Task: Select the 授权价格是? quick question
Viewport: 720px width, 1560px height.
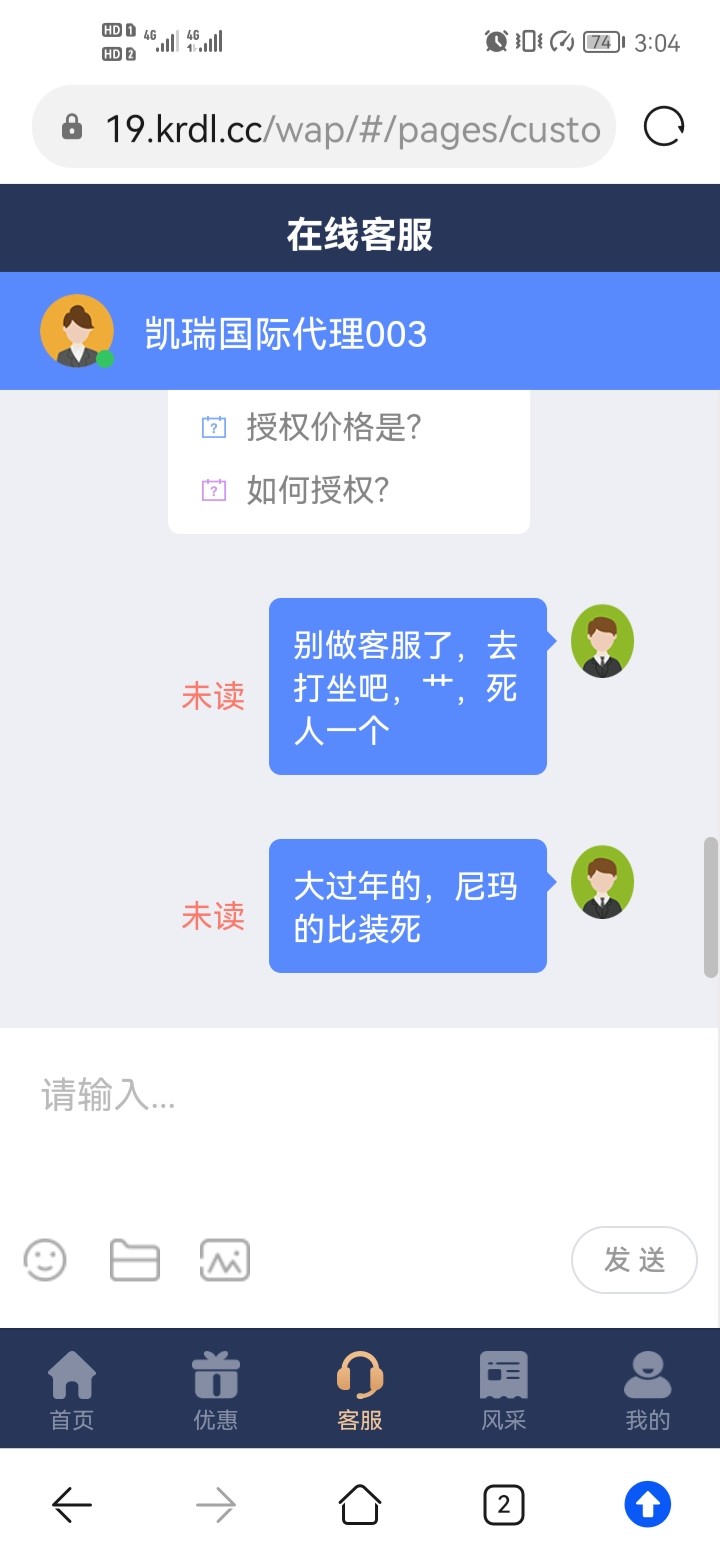Action: click(x=333, y=427)
